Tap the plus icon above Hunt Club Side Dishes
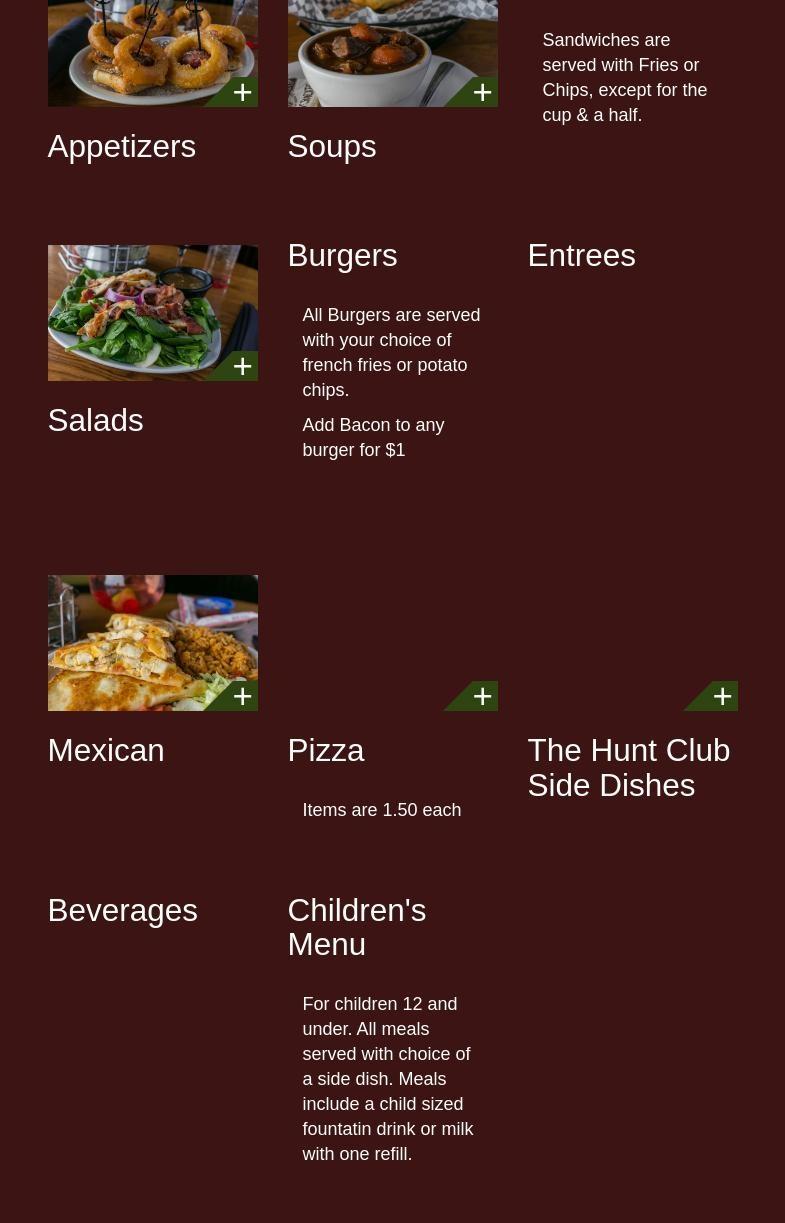The width and height of the screenshot is (785, 1223). (x=722, y=696)
